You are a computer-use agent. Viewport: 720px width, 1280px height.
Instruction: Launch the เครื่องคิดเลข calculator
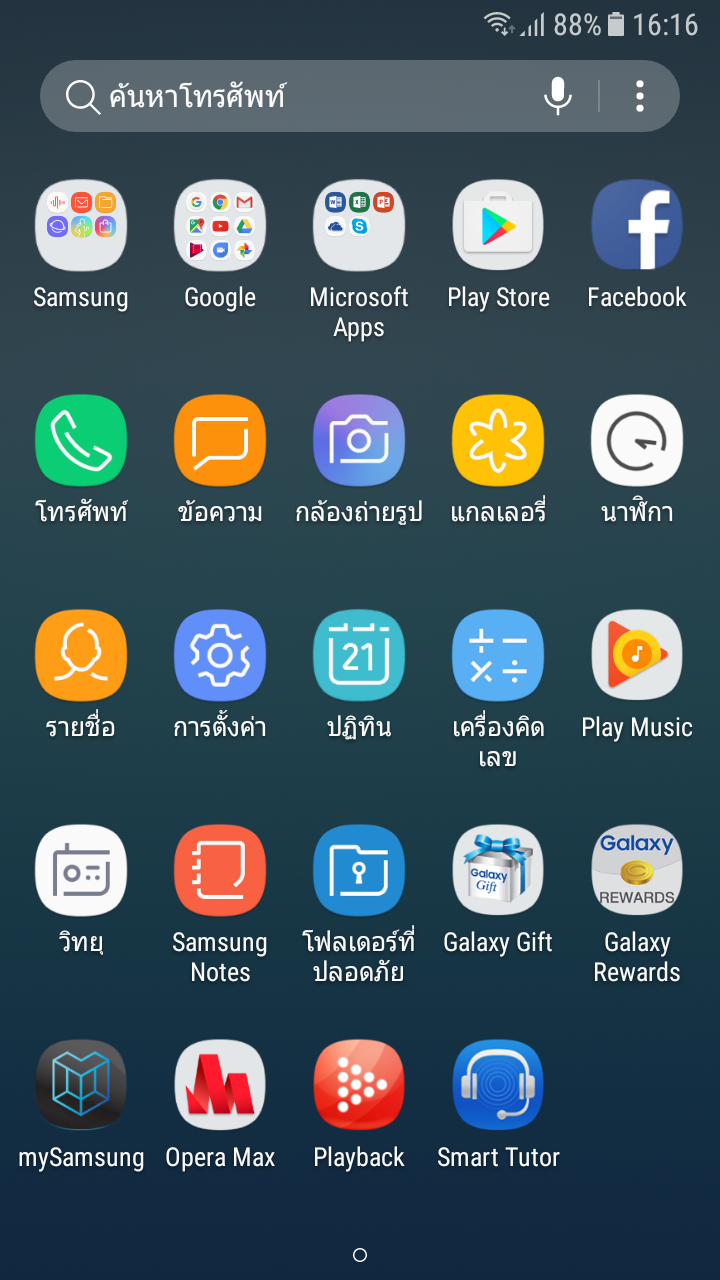tap(498, 656)
